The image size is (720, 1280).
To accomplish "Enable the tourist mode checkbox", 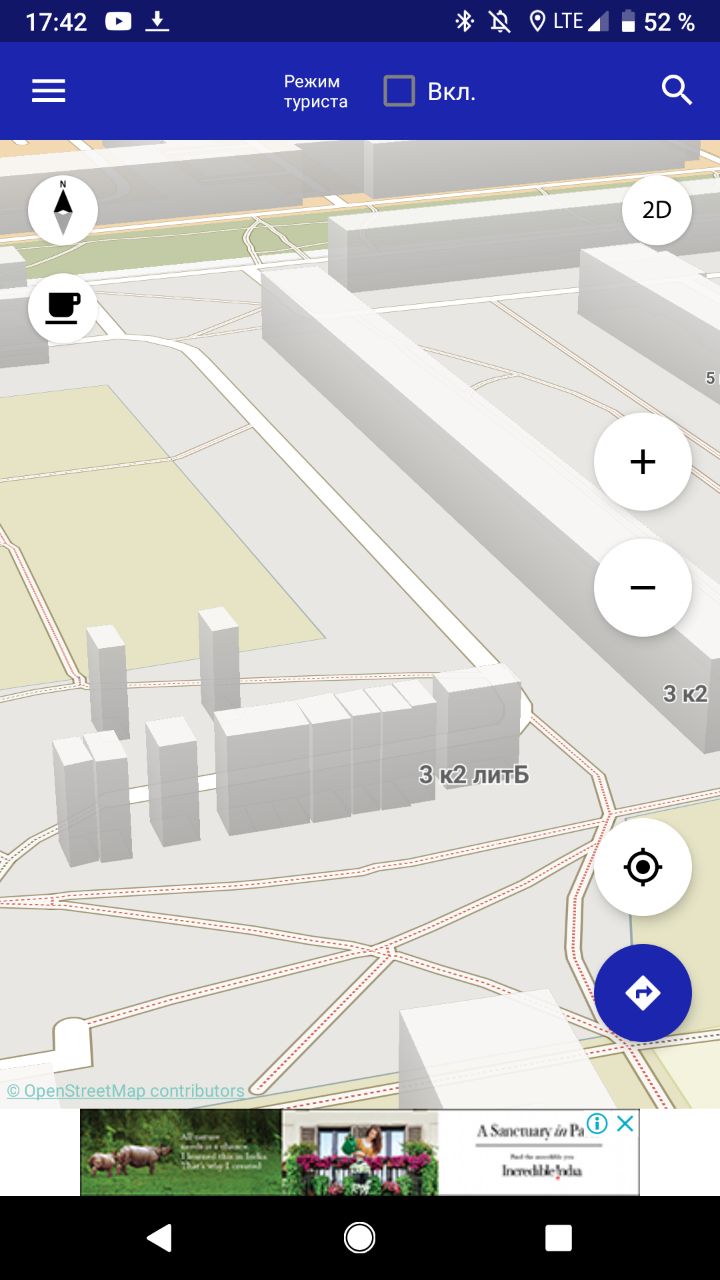I will [399, 91].
